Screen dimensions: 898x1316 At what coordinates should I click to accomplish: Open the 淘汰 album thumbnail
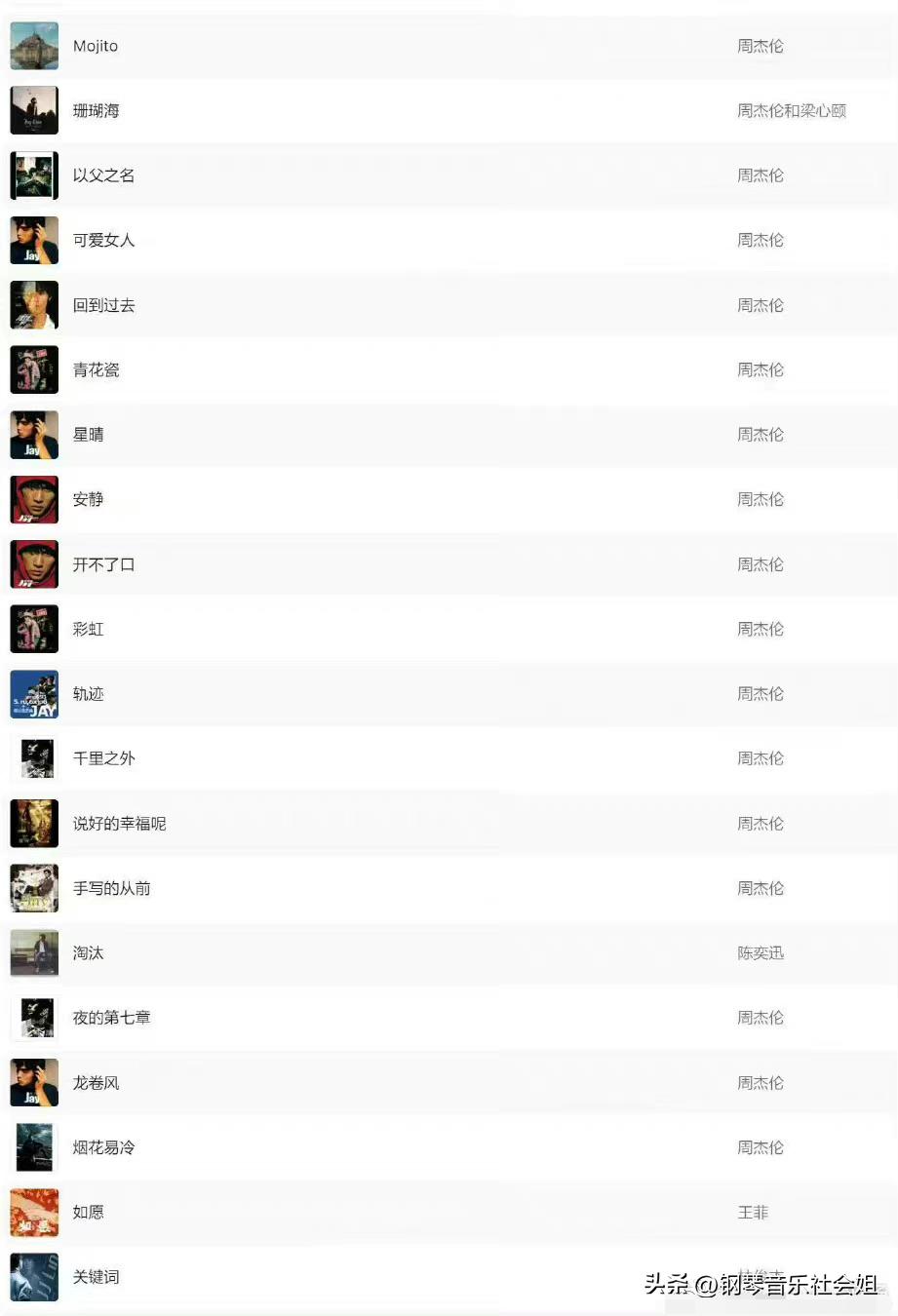[34, 952]
